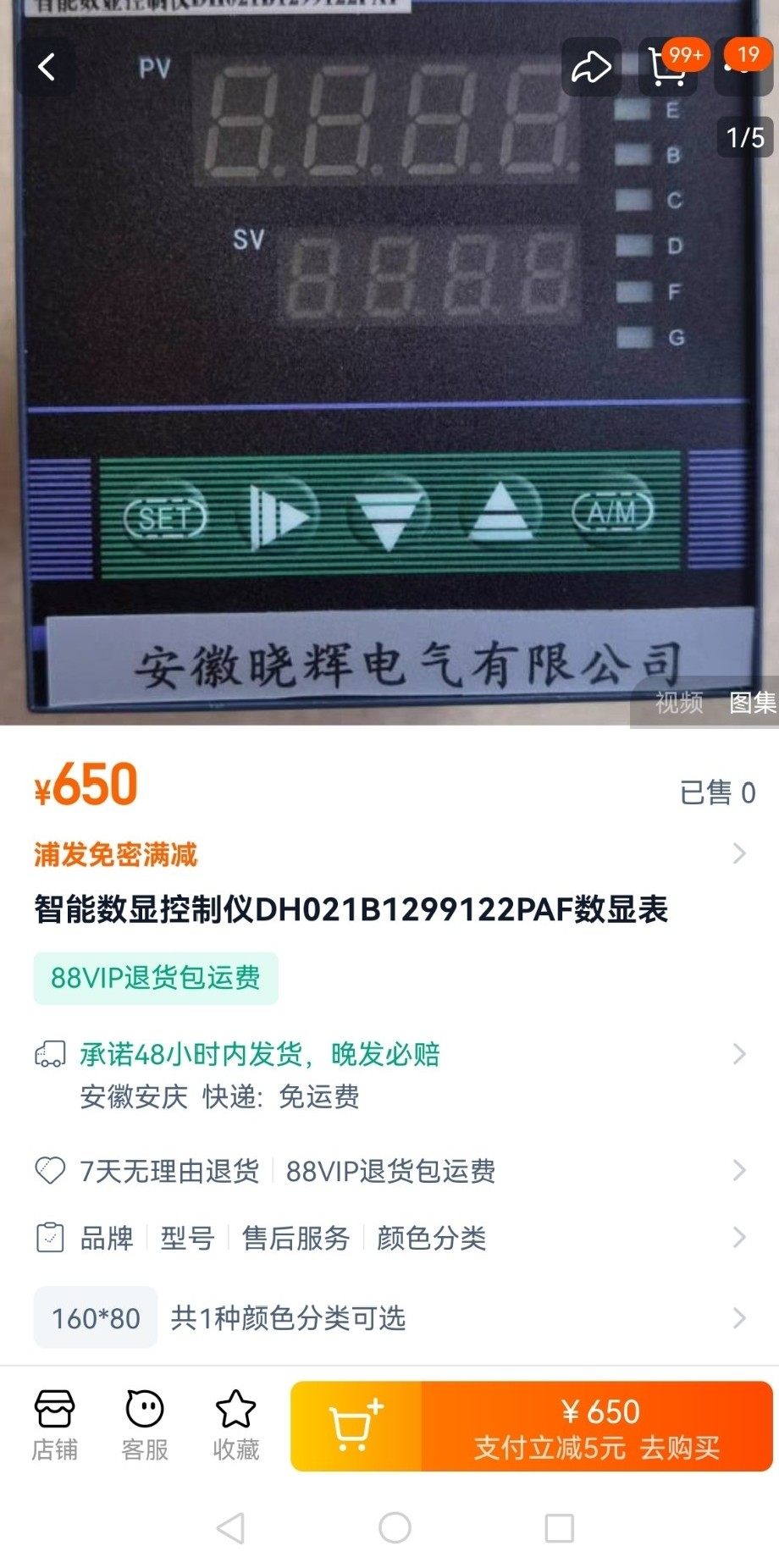The width and height of the screenshot is (779, 1568).
Task: Open the system recent apps view
Action: click(559, 1527)
